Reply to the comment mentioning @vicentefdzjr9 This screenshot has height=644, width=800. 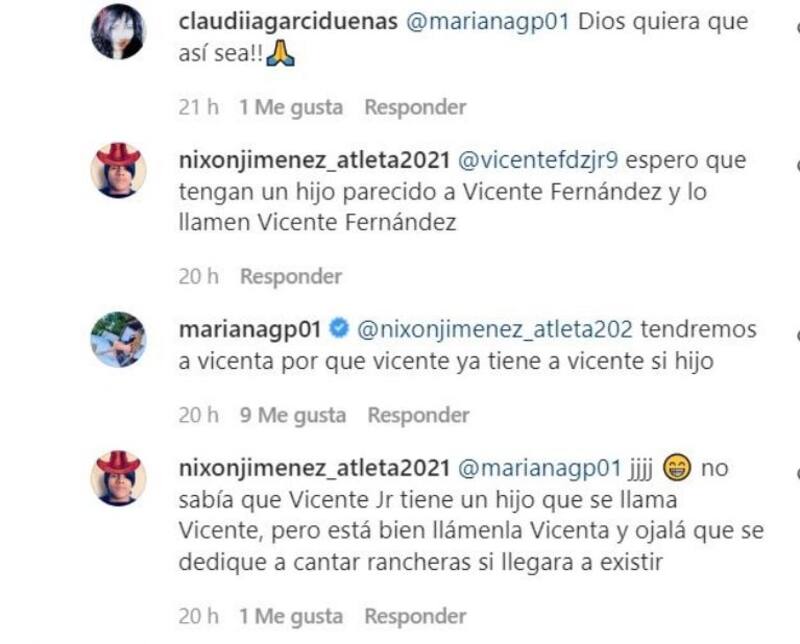coord(290,276)
